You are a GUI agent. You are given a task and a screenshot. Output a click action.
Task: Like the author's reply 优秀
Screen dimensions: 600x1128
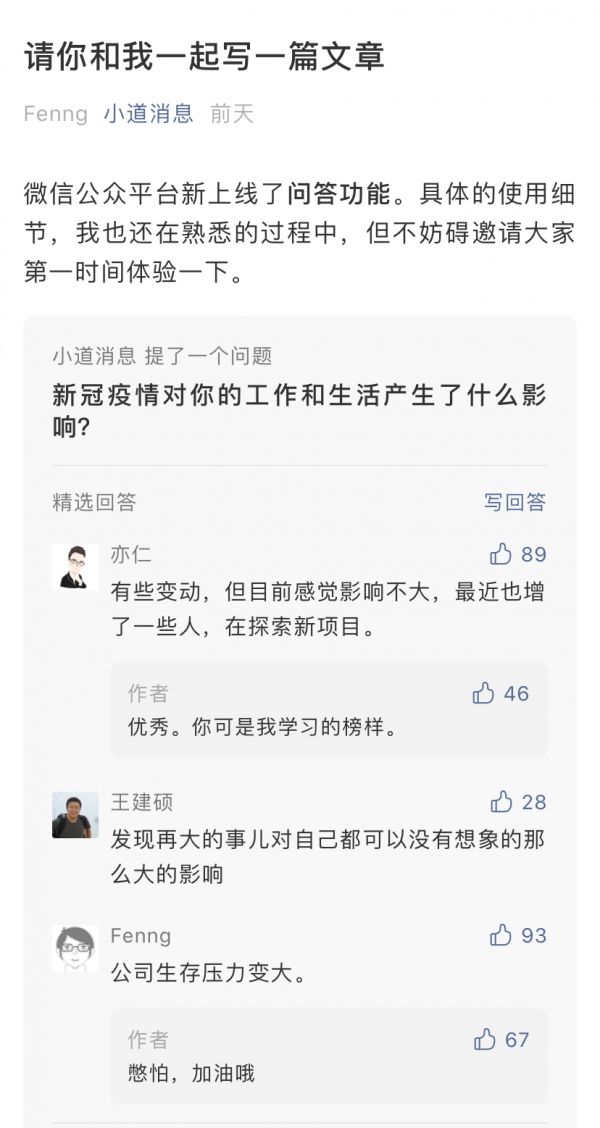click(484, 693)
